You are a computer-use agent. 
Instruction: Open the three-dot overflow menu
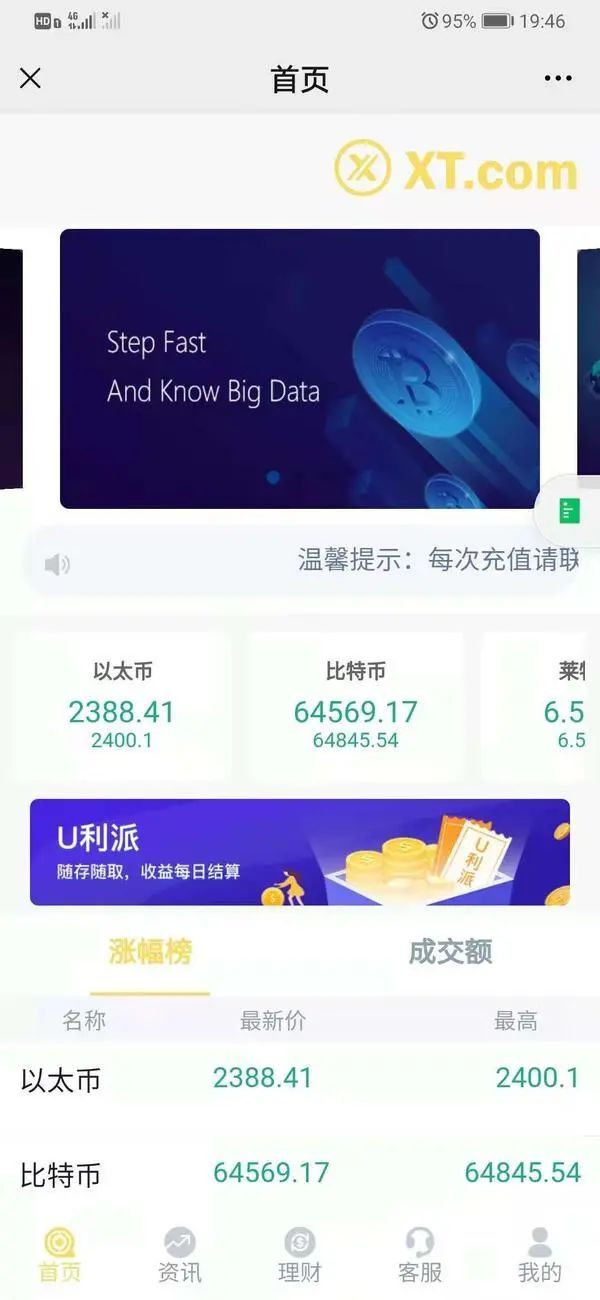coord(558,79)
